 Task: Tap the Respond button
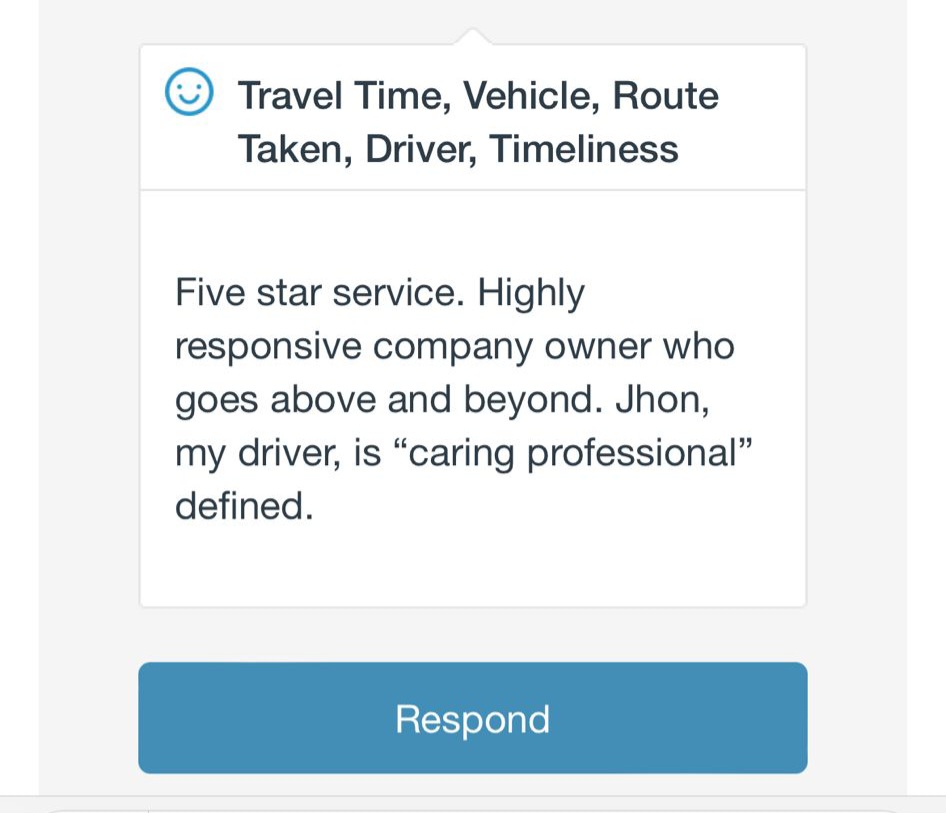click(x=472, y=718)
